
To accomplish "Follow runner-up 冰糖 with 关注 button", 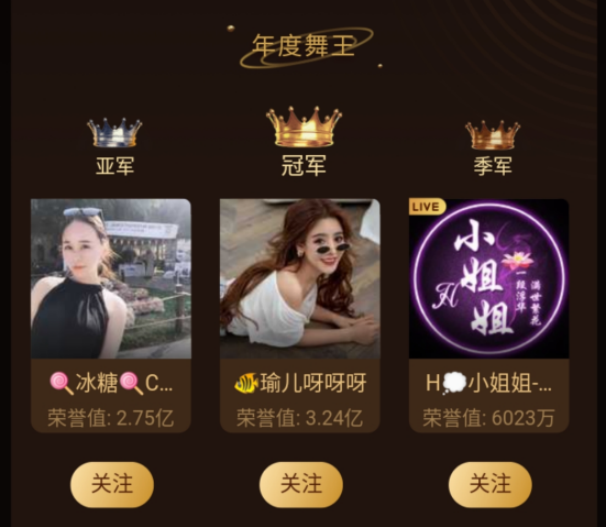I will [112, 484].
